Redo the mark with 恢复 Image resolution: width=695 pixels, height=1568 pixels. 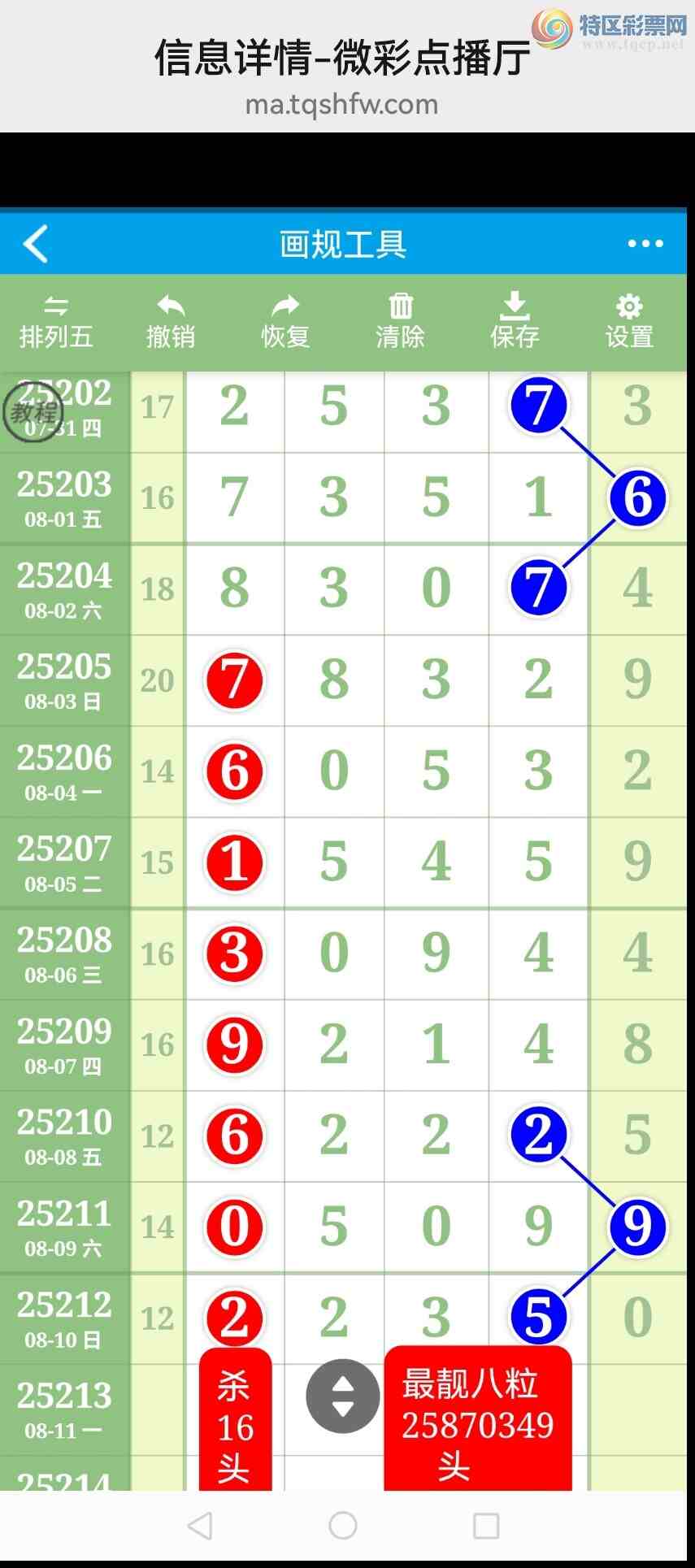(x=285, y=323)
